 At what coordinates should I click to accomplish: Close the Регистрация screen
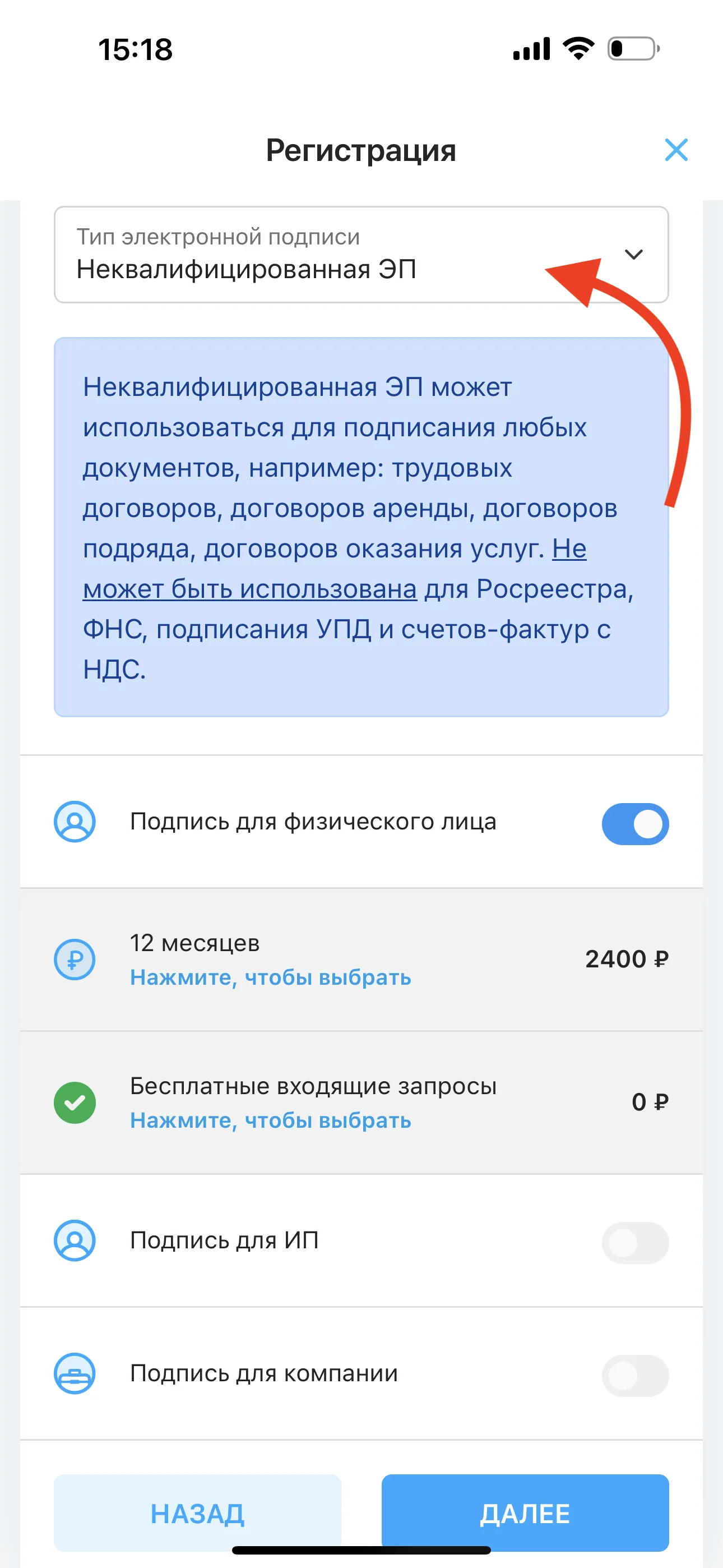[x=676, y=150]
